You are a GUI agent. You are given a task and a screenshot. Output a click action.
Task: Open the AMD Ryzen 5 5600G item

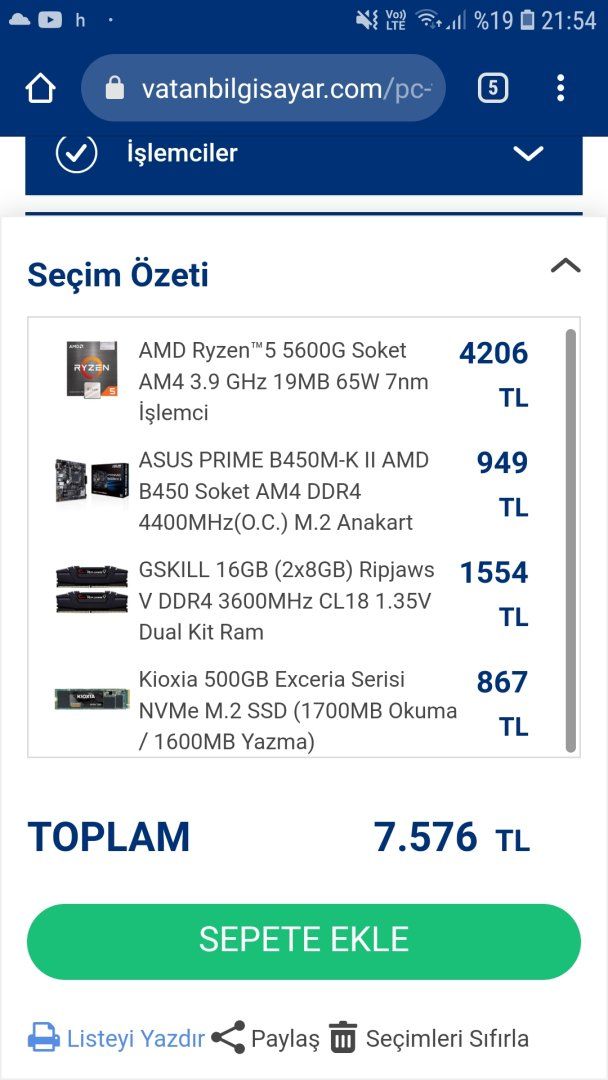pyautogui.click(x=272, y=381)
